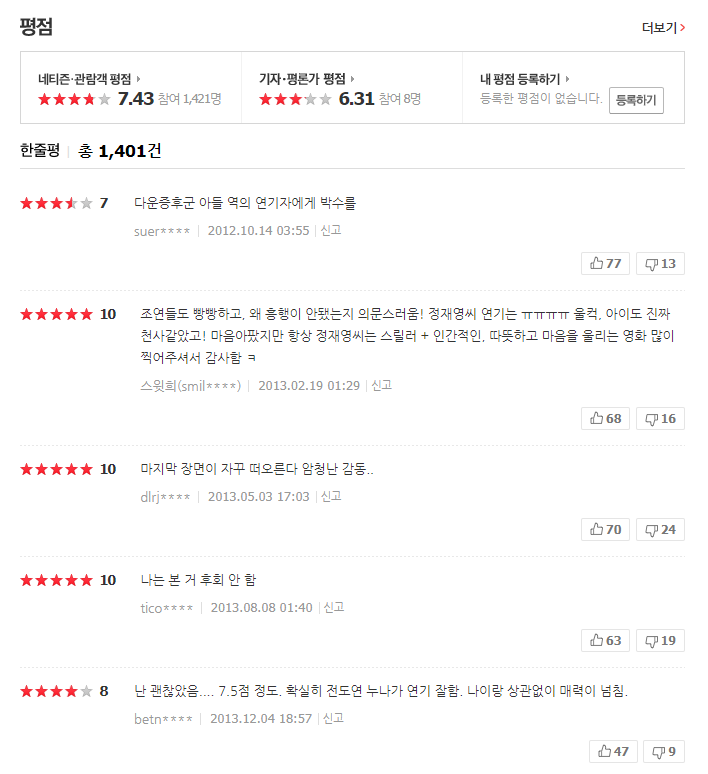Report the review by betn****
This screenshot has height=774, width=708.
(334, 718)
